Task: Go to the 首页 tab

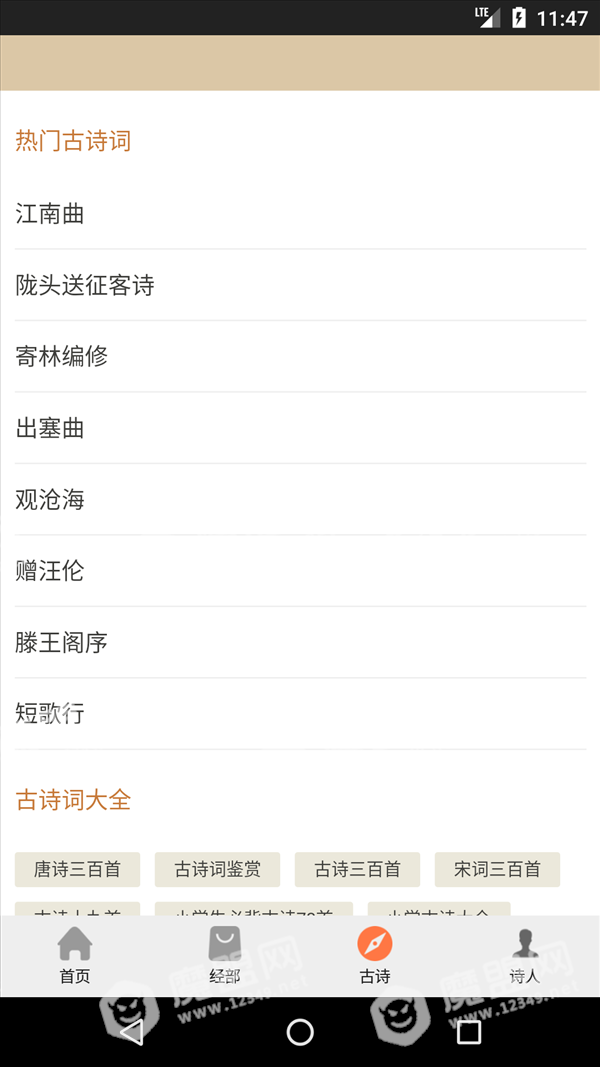Action: click(75, 956)
